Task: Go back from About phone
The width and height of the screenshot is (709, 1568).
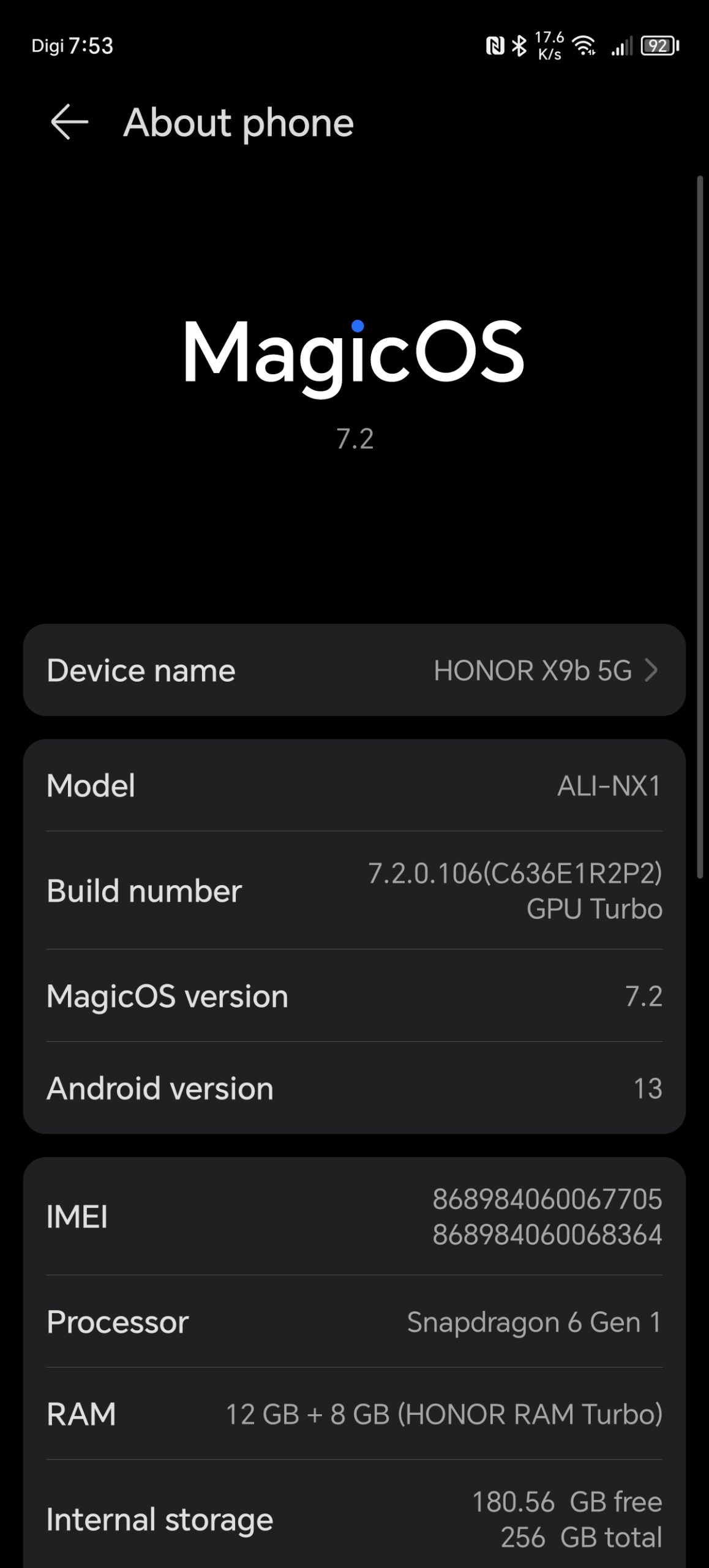Action: (69, 122)
